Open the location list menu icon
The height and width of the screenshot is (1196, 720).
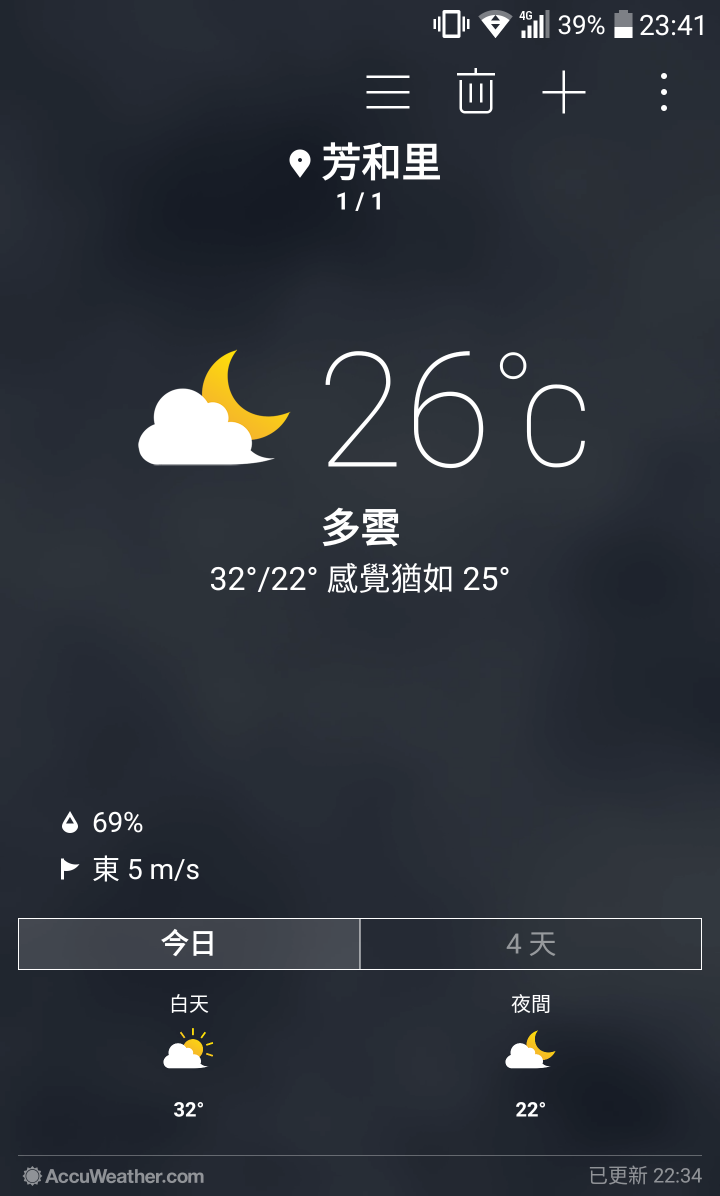click(387, 92)
